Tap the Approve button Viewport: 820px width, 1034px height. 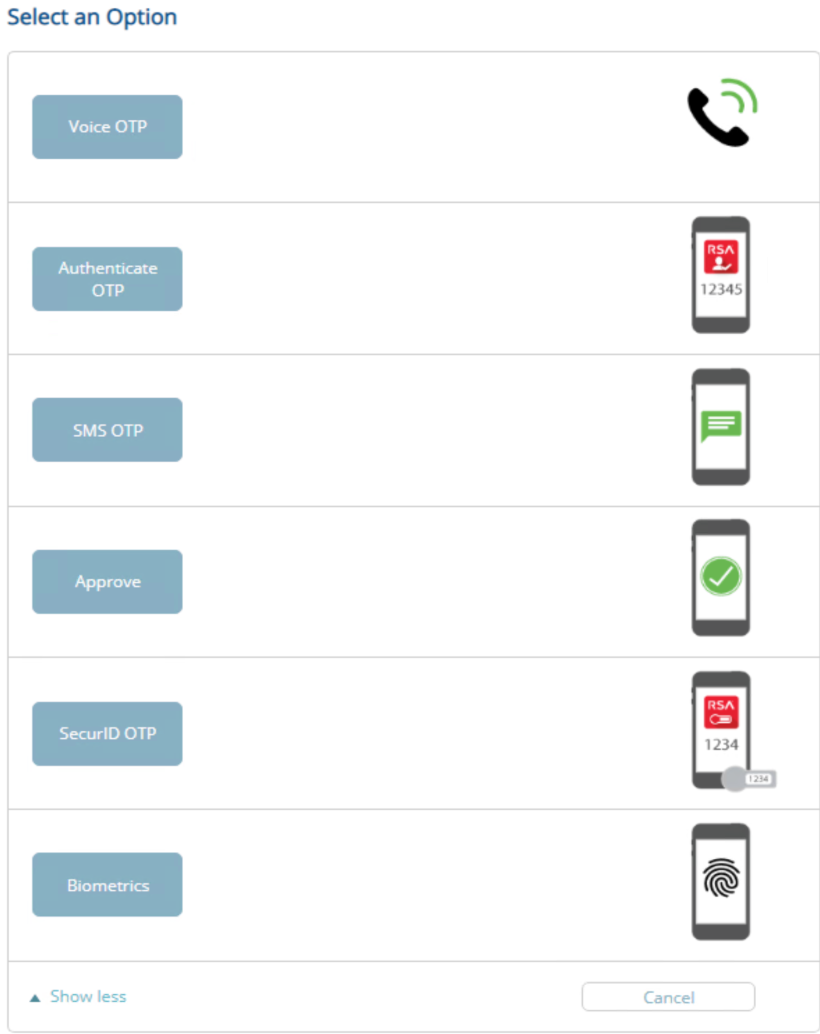pyautogui.click(x=107, y=582)
